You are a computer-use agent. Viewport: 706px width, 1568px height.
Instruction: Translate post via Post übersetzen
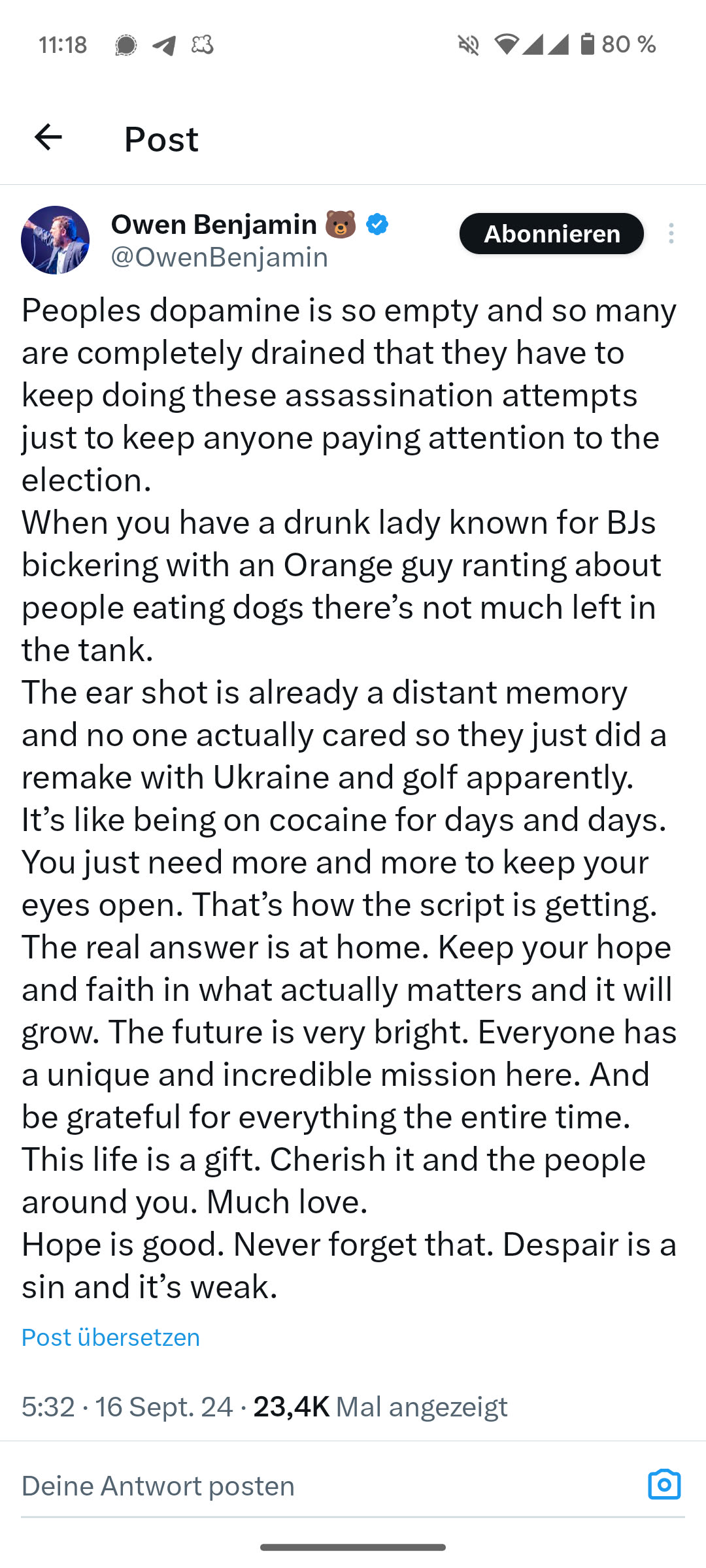tap(110, 1337)
